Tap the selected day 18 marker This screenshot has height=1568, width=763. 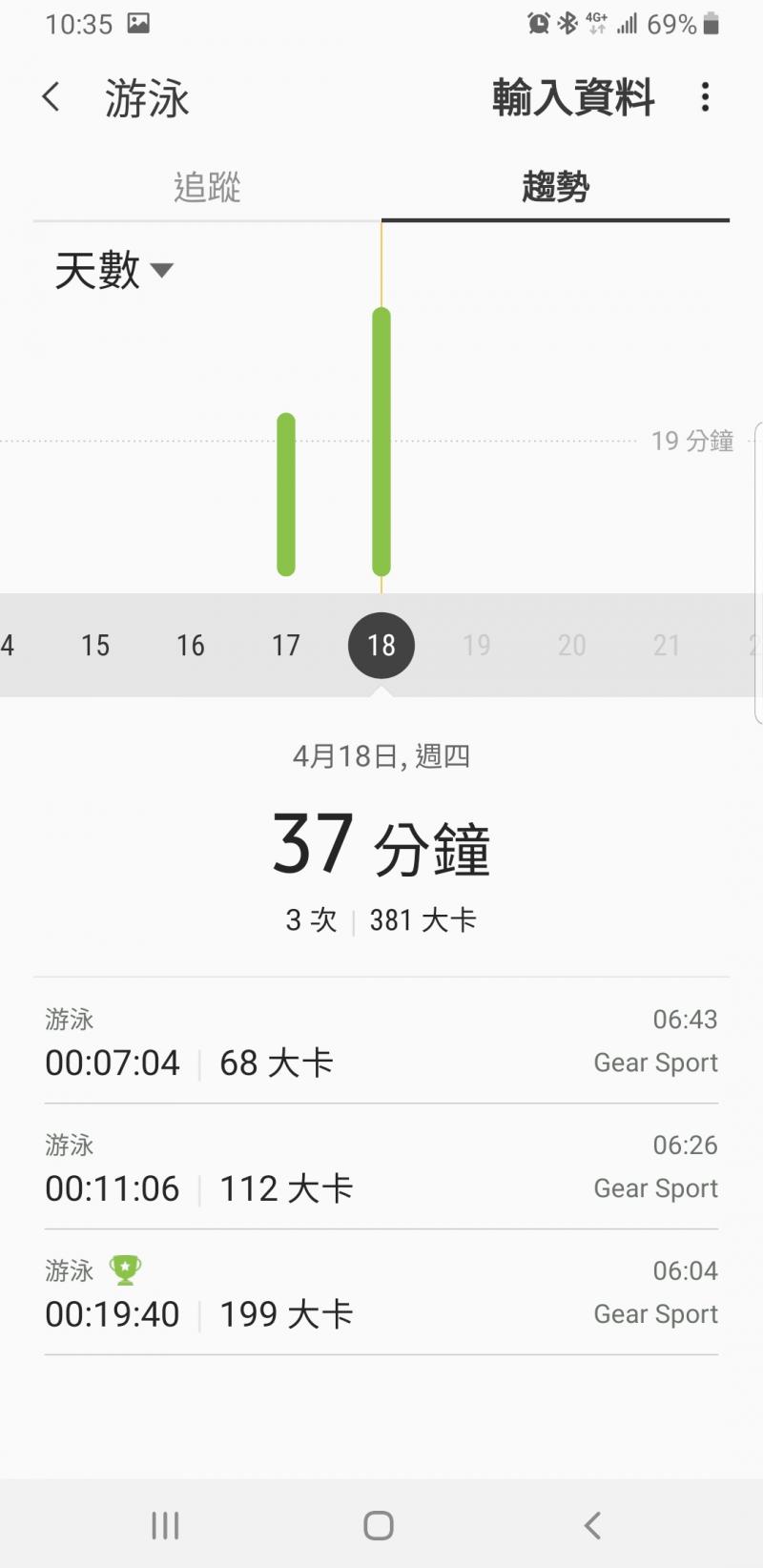coord(381,646)
